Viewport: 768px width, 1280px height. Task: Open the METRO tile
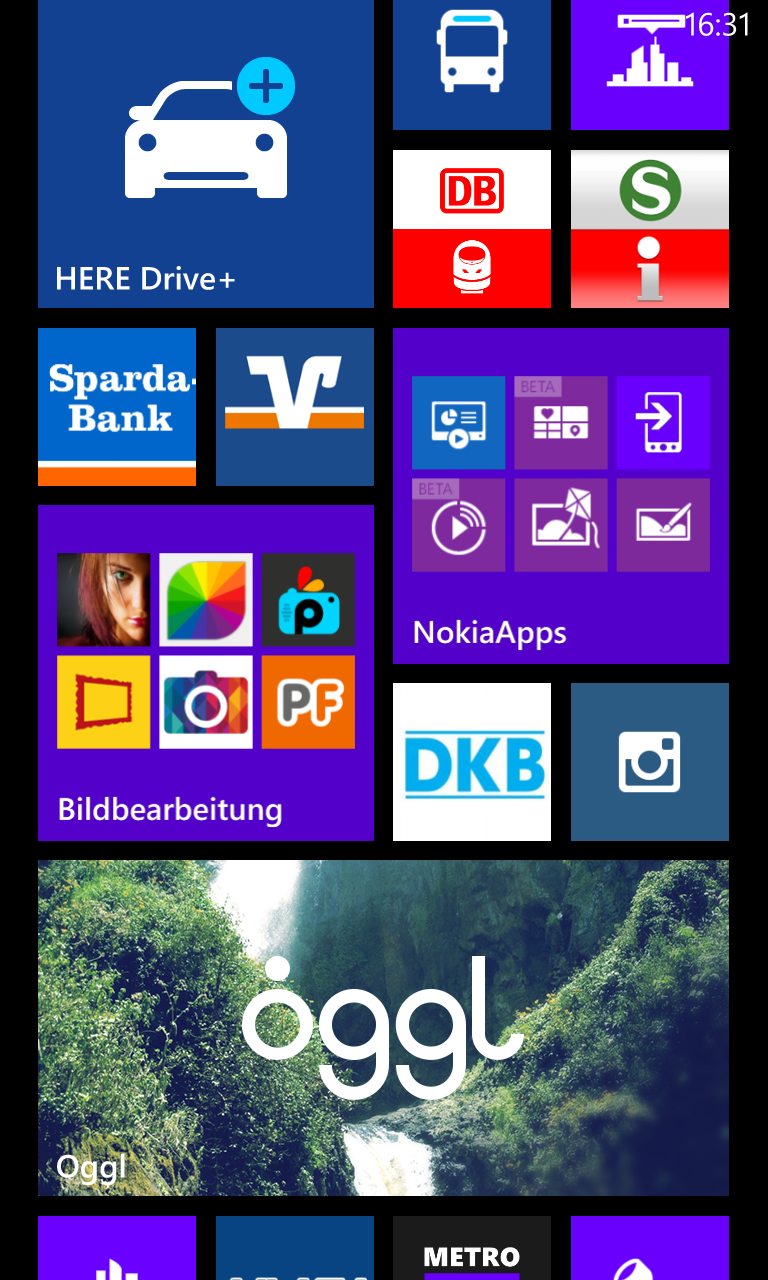[x=472, y=1248]
